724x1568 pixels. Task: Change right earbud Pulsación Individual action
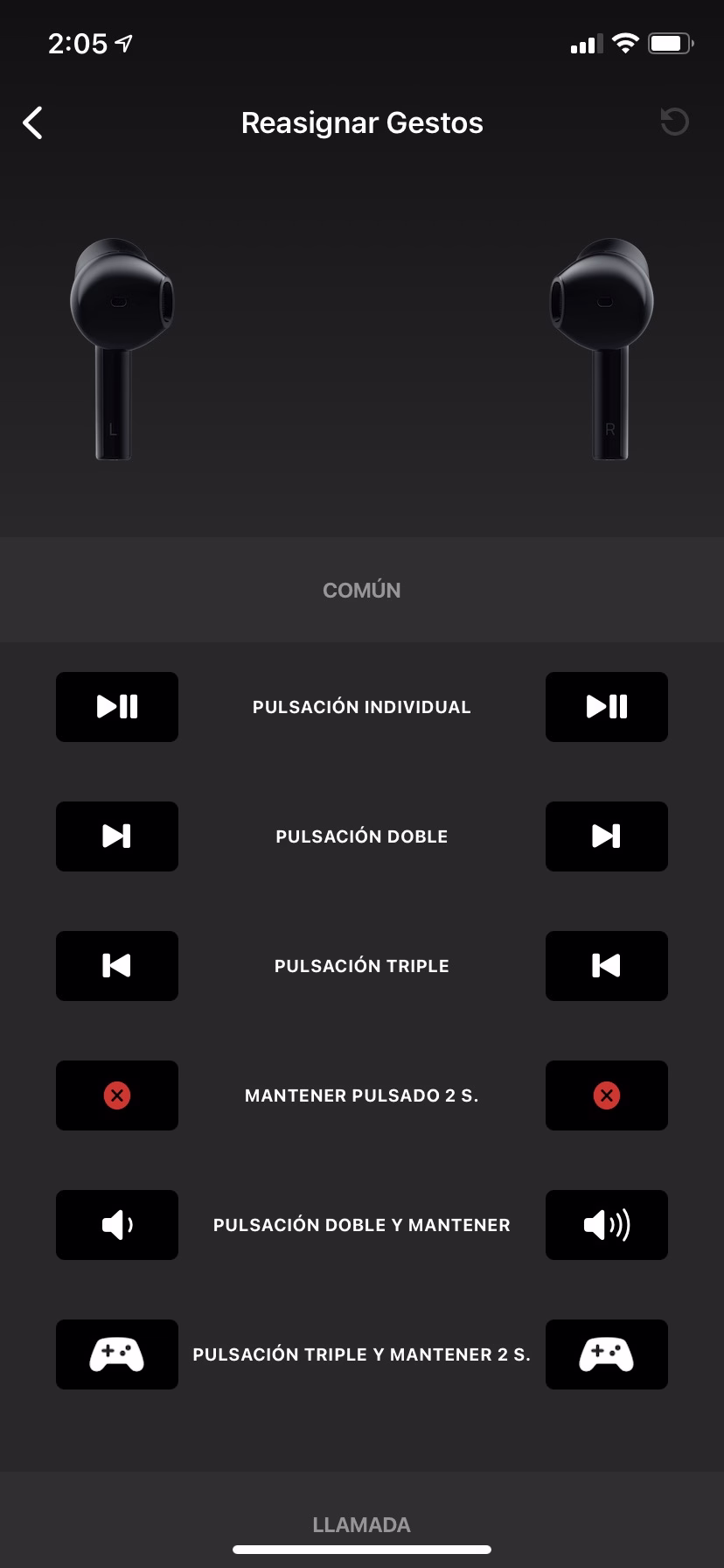click(607, 707)
